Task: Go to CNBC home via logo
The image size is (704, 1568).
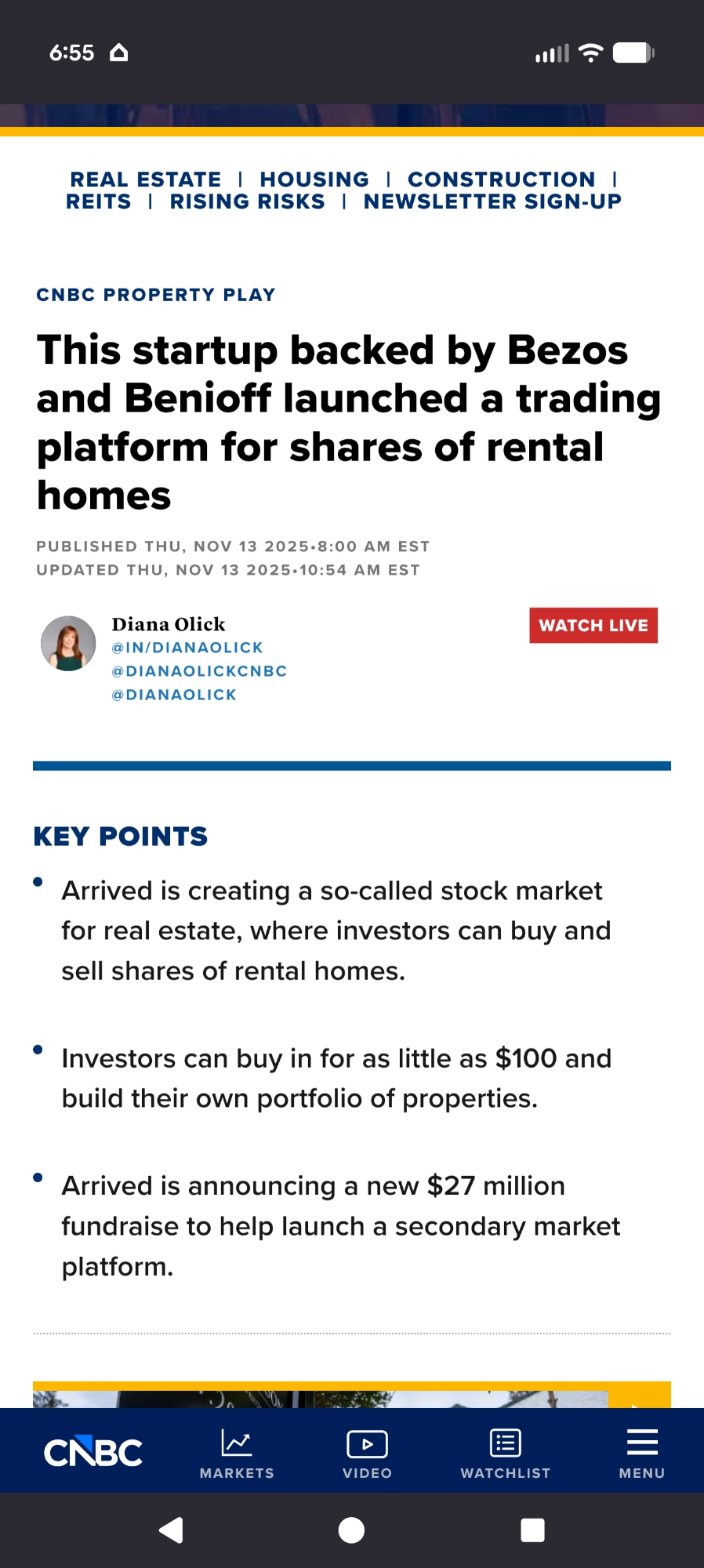Action: pos(93,1452)
